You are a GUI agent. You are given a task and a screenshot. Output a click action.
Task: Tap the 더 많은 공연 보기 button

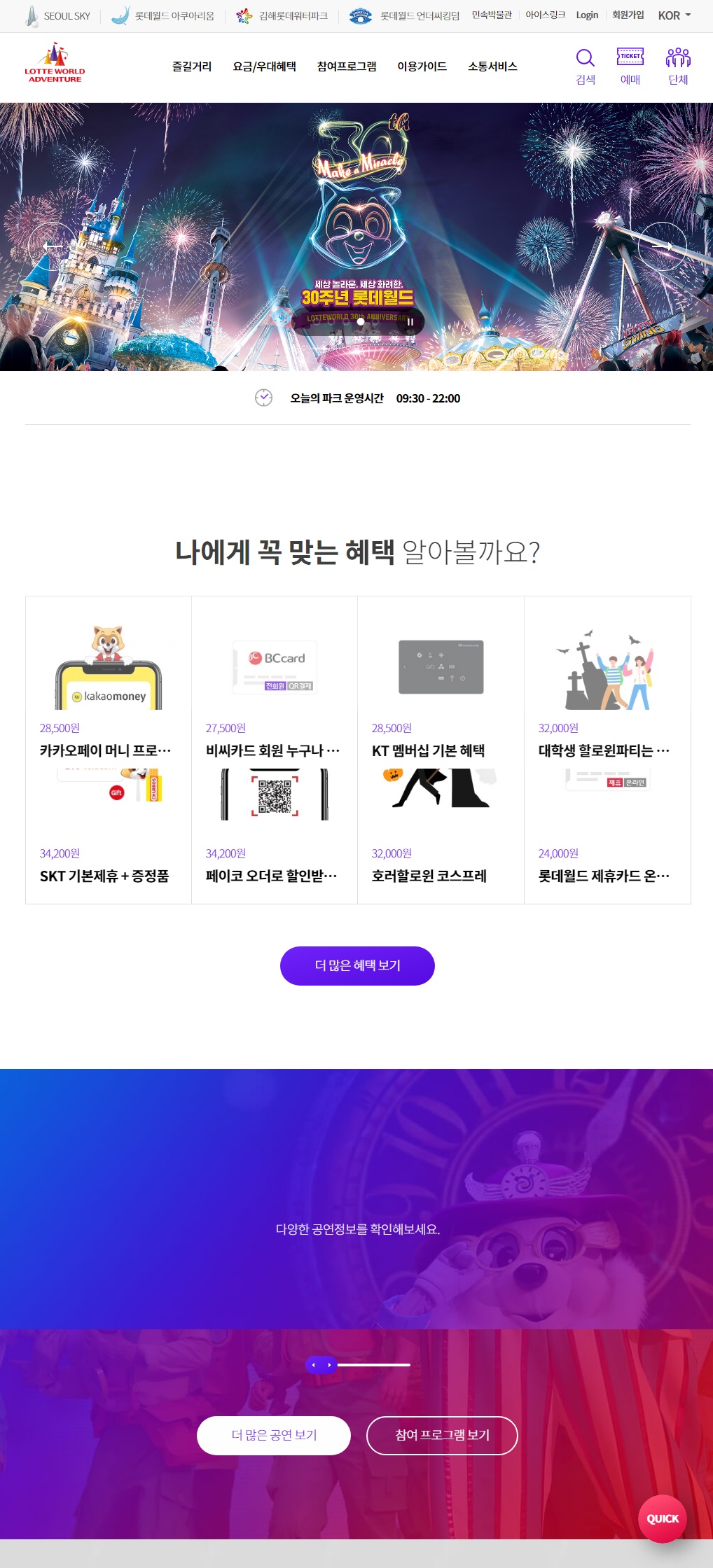point(274,1435)
